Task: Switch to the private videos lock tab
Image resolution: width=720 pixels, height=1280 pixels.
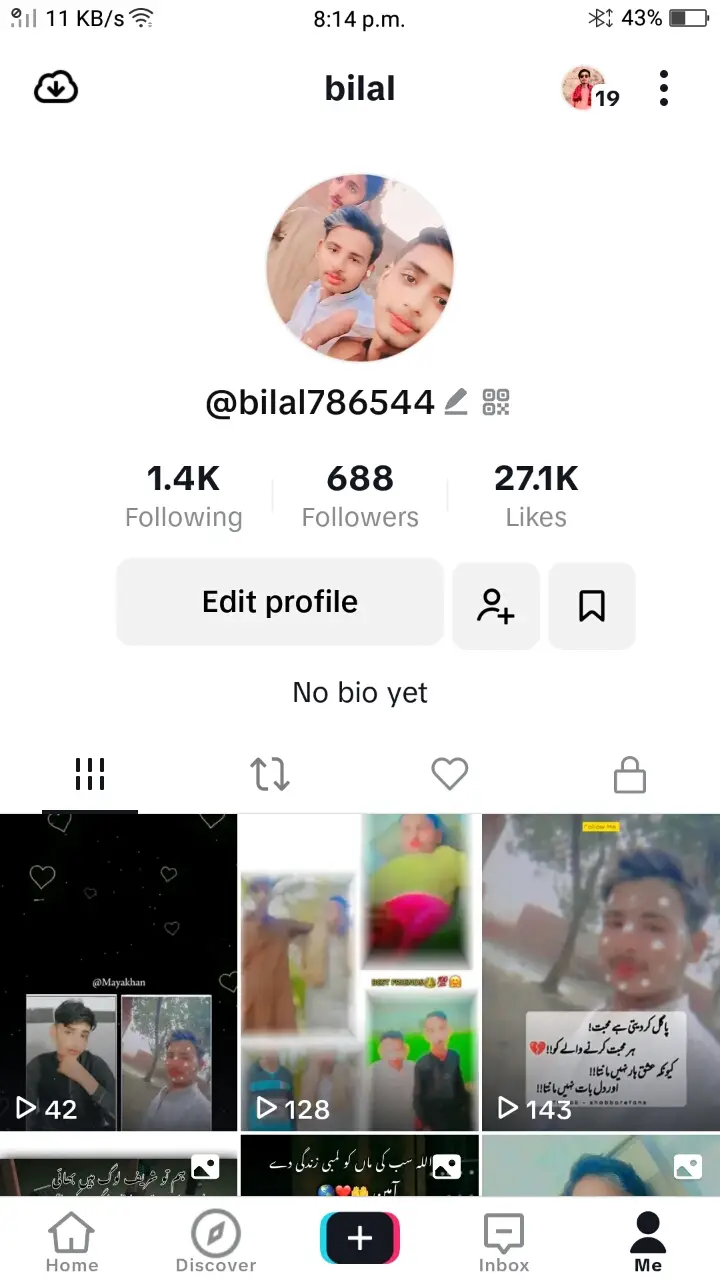Action: [x=629, y=774]
